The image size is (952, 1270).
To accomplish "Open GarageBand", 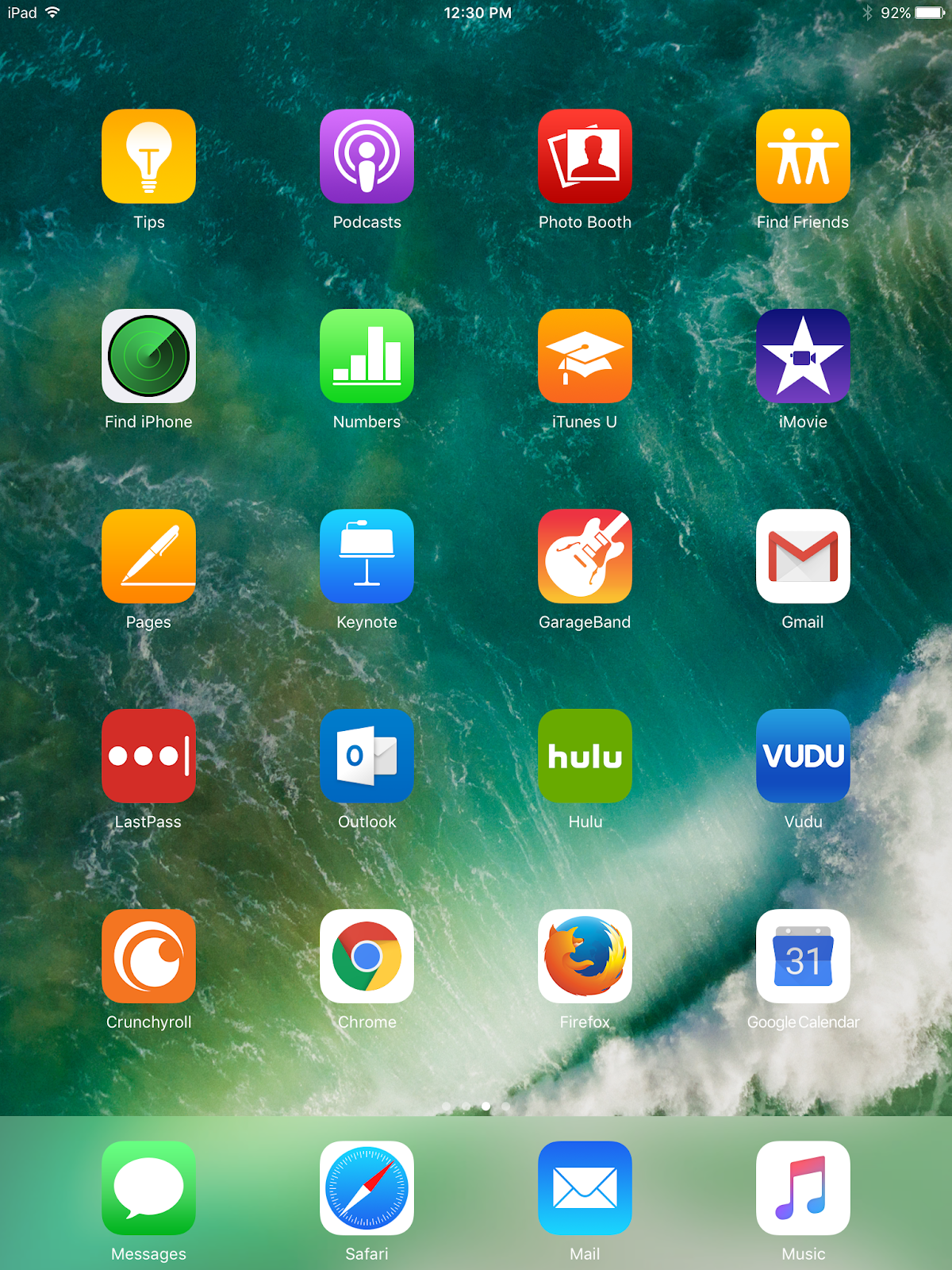I will [585, 556].
